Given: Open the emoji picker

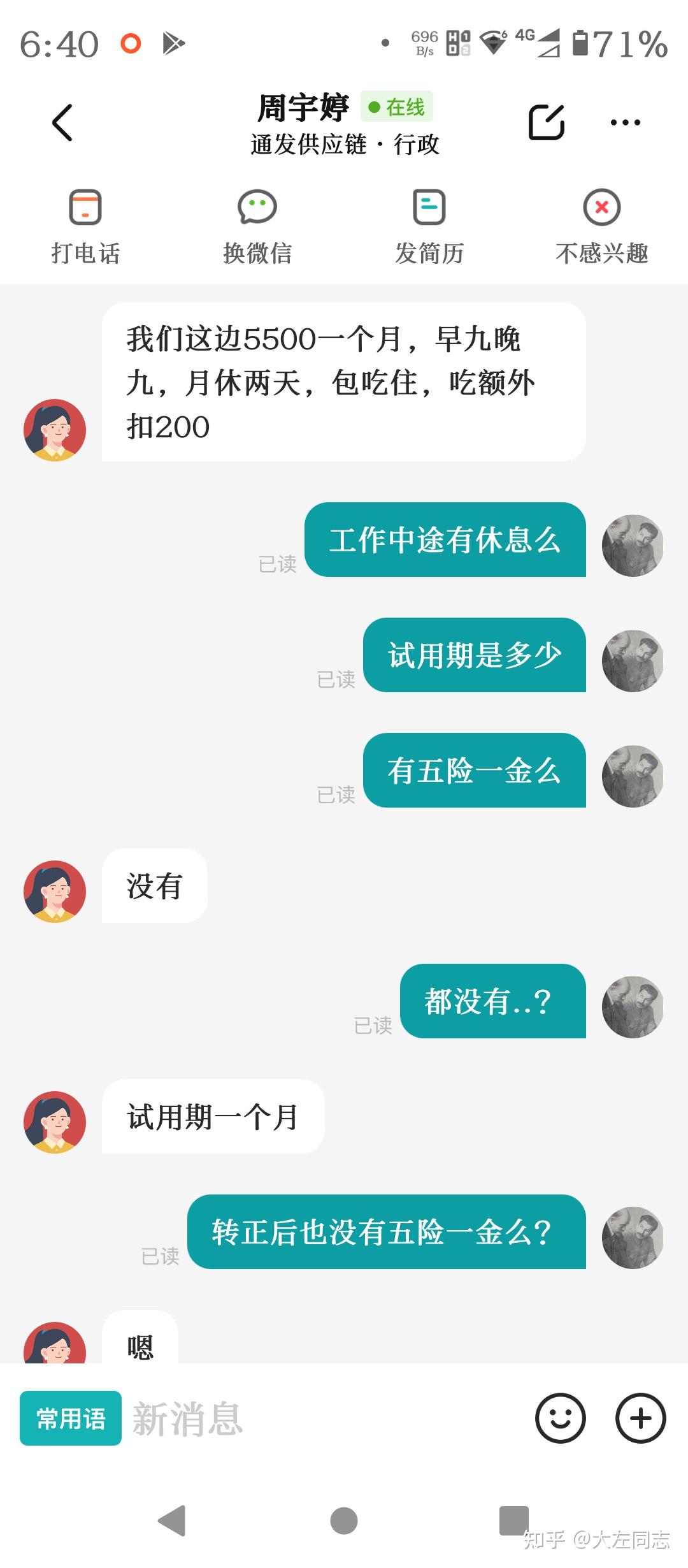Looking at the screenshot, I should [560, 1418].
